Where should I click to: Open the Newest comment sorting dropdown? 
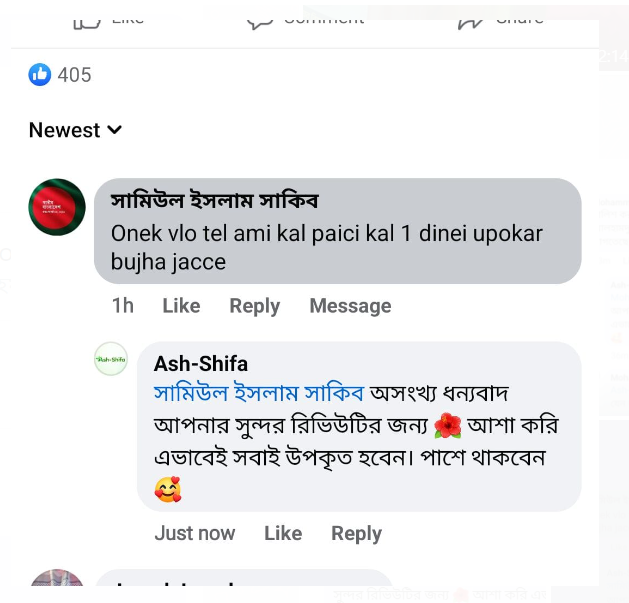pyautogui.click(x=75, y=130)
